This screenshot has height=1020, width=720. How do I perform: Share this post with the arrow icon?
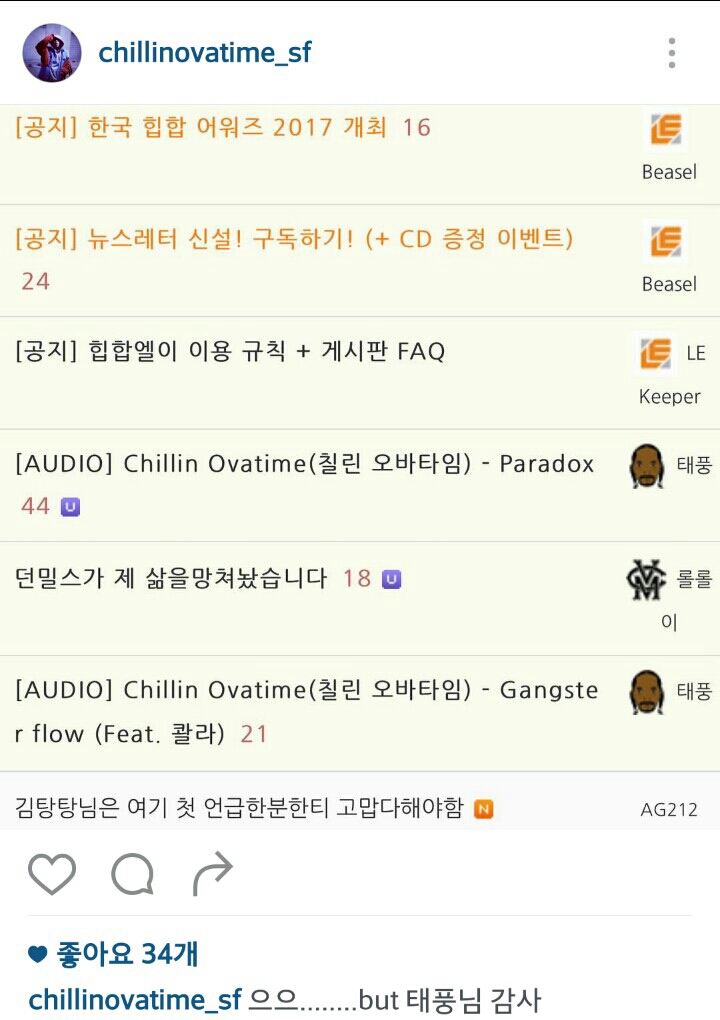[x=212, y=875]
